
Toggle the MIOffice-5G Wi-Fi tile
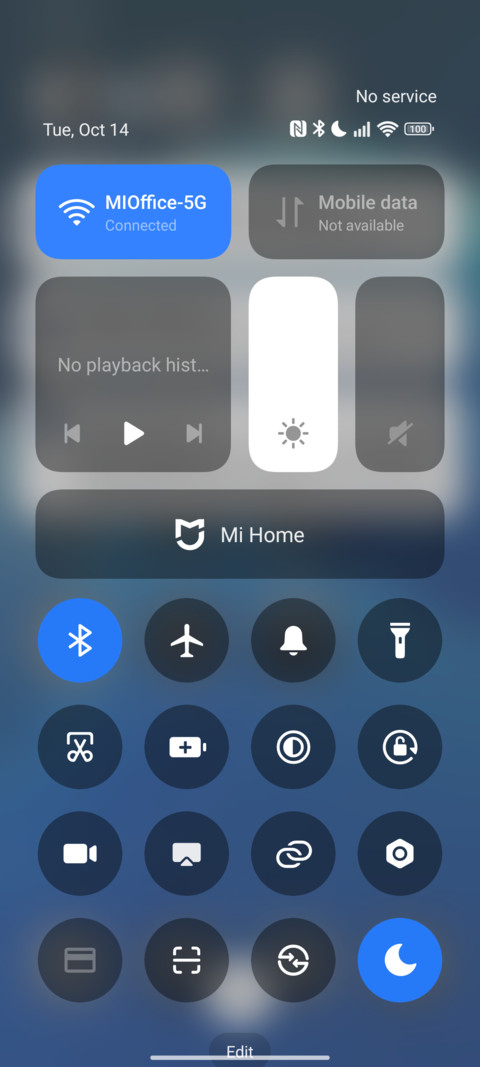133,212
